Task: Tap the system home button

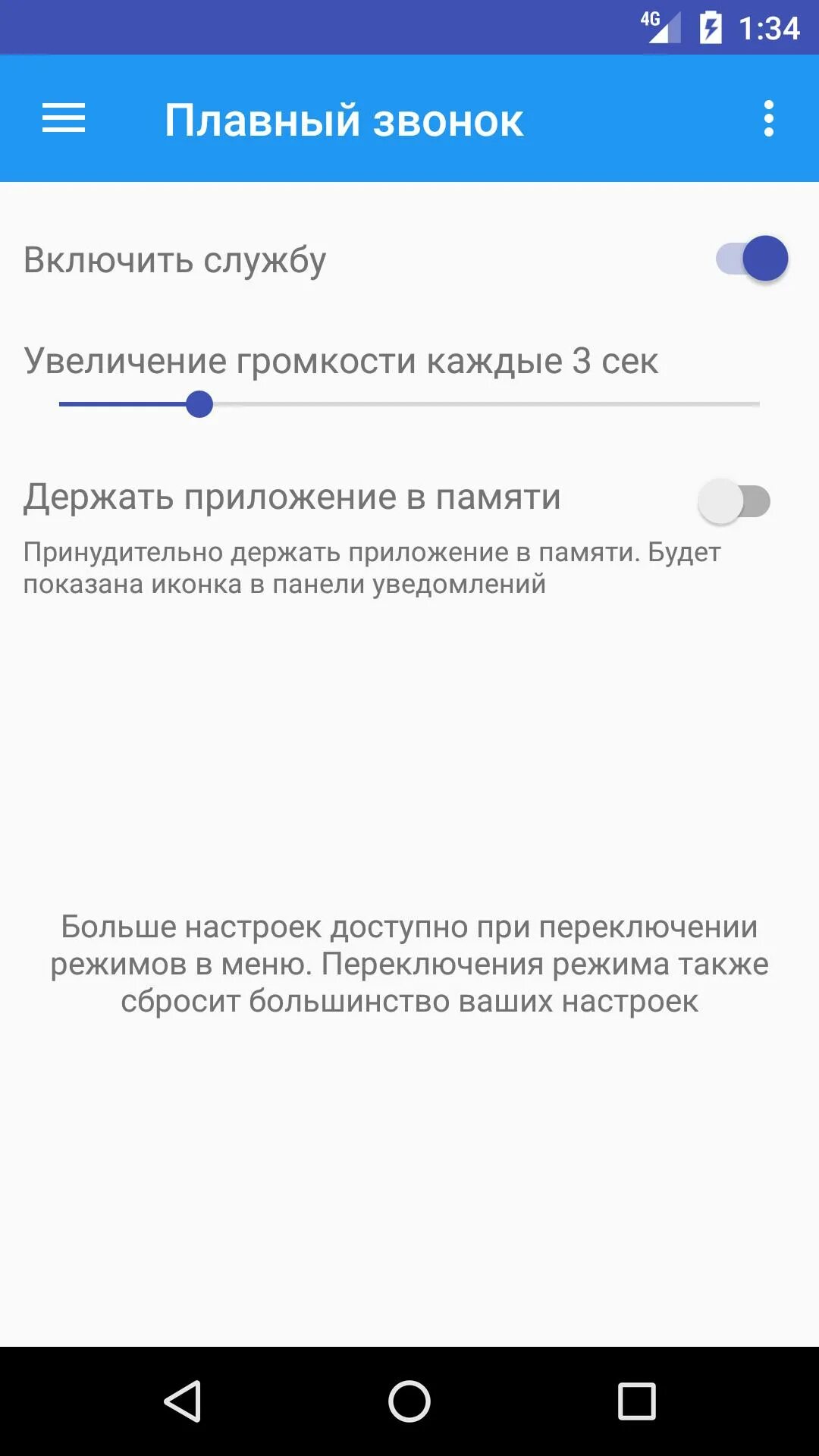Action: point(409,1401)
